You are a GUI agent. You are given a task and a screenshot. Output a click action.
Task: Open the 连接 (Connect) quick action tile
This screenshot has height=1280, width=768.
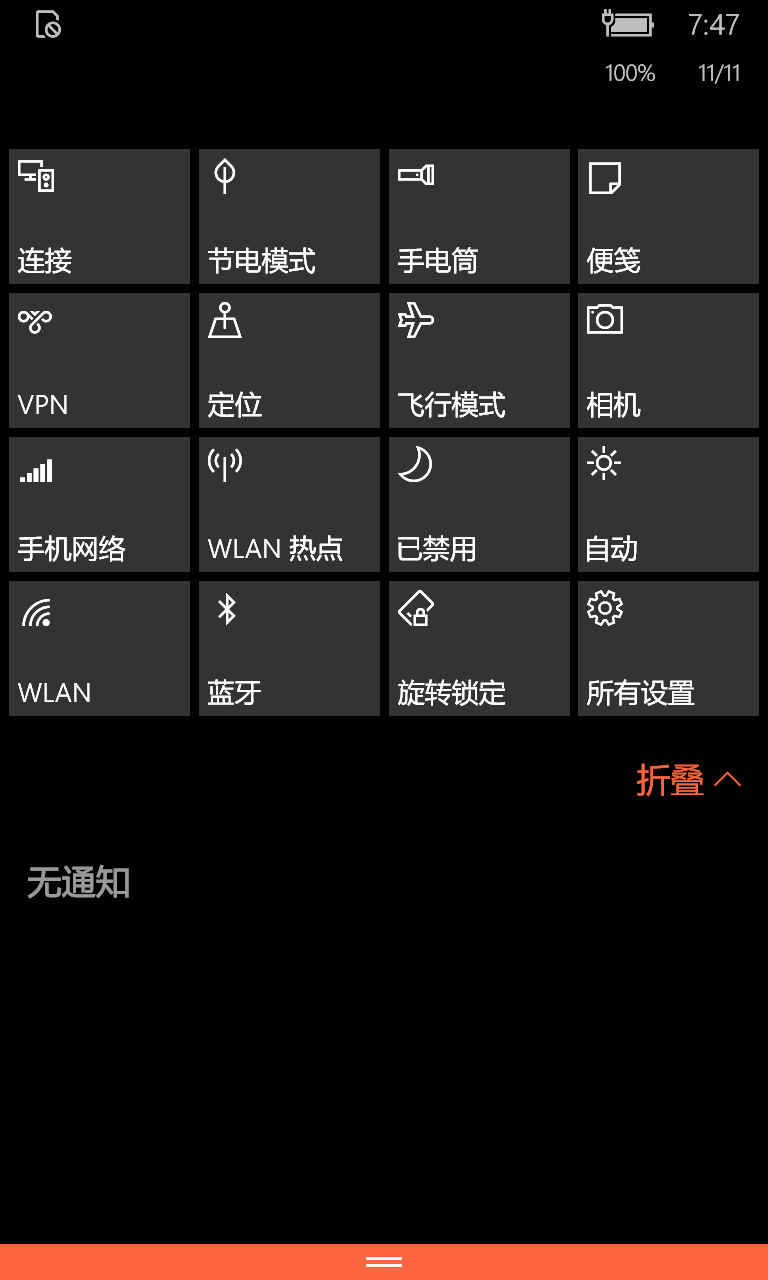pyautogui.click(x=99, y=216)
